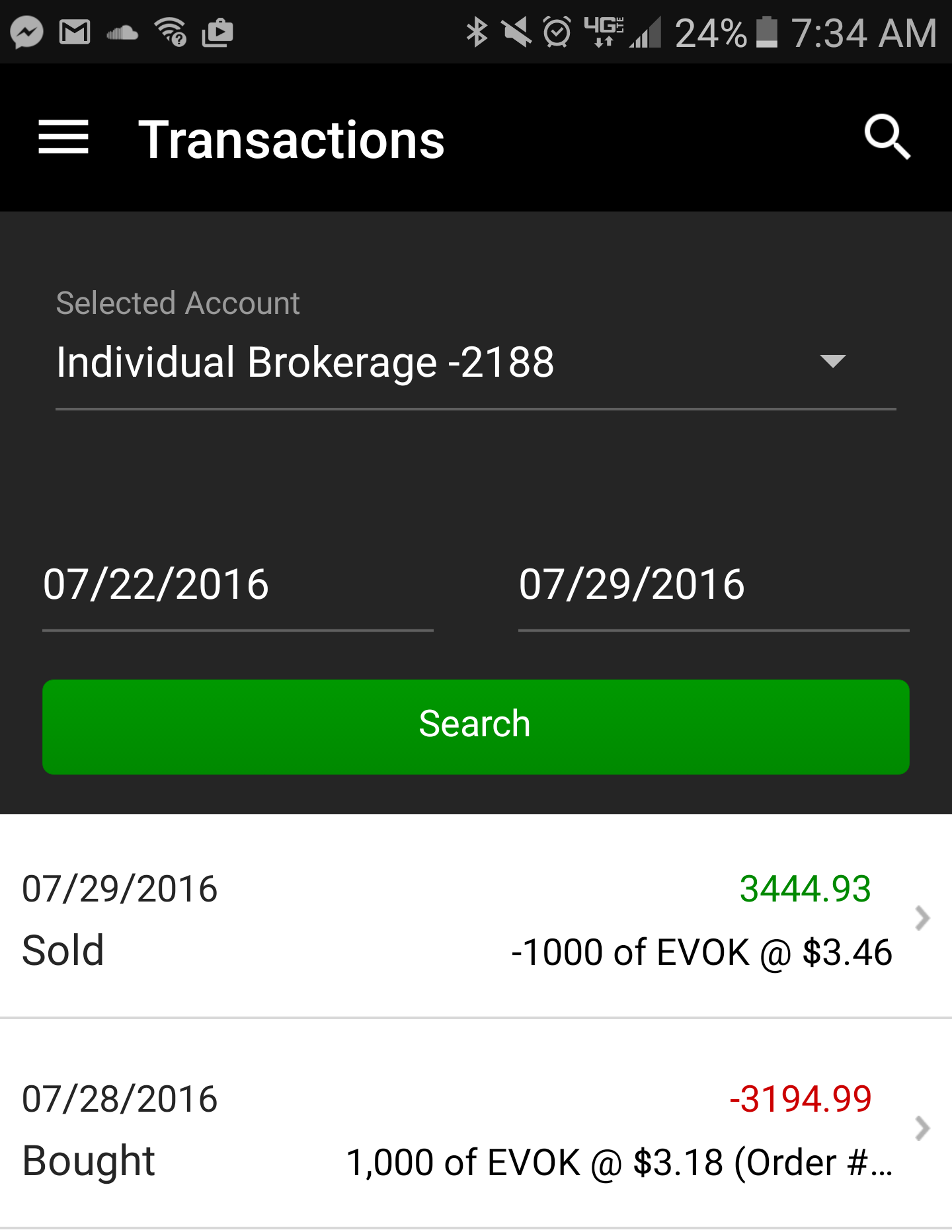Change the end date 07/29/2016
This screenshot has height=1232, width=952.
(713, 585)
